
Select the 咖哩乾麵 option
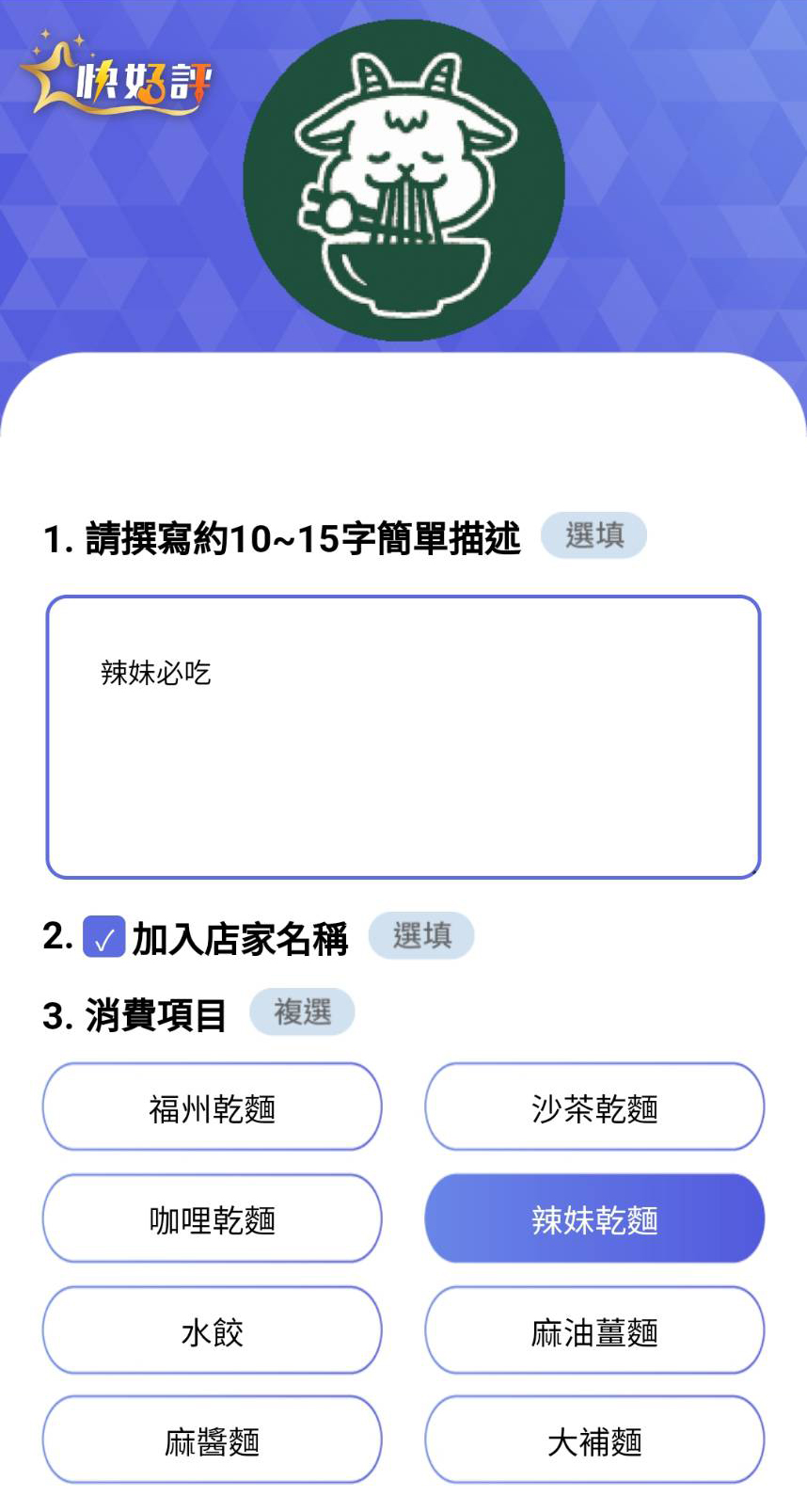tap(212, 1218)
